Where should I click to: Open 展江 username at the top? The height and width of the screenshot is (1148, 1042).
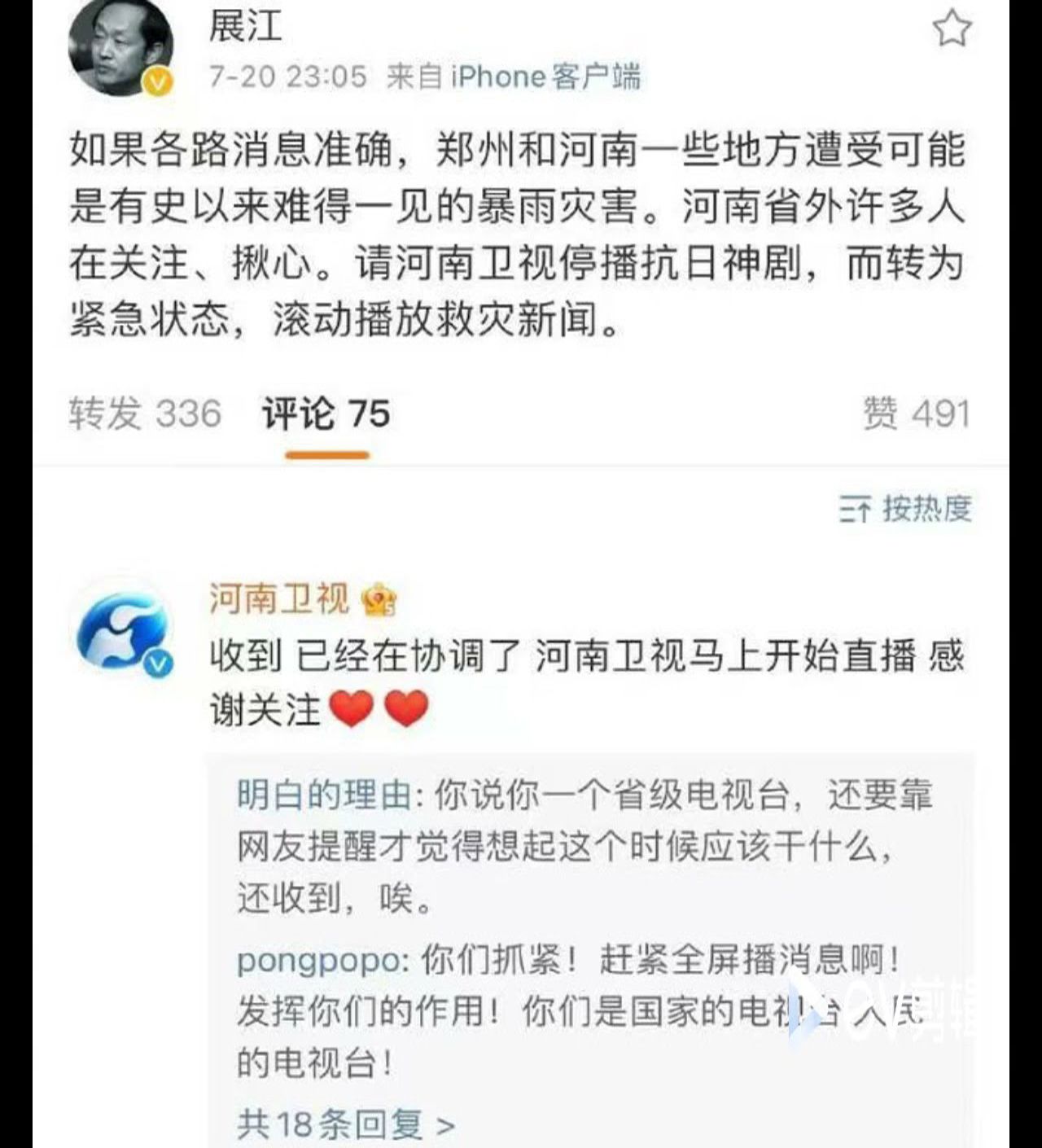(246, 25)
